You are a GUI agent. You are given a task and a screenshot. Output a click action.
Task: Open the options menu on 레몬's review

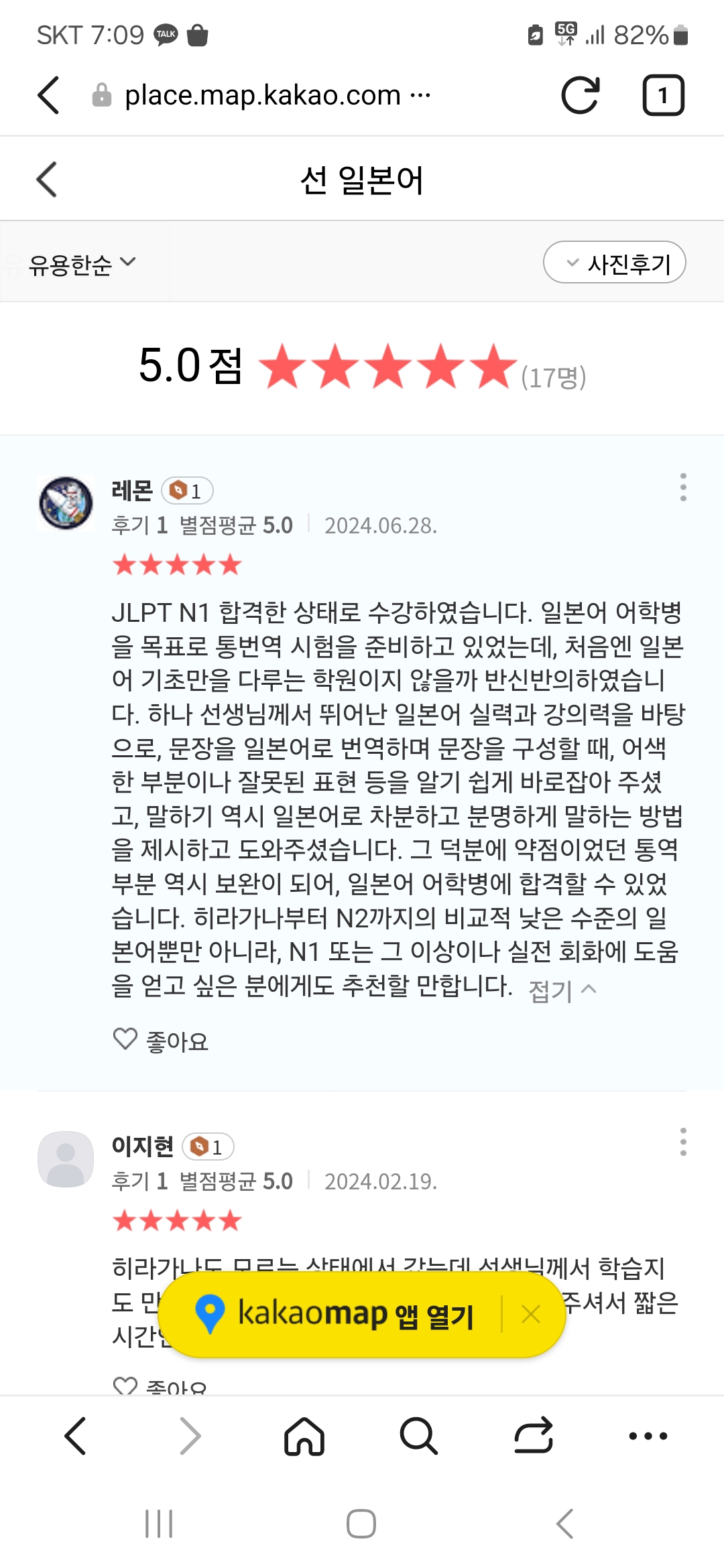click(x=682, y=487)
